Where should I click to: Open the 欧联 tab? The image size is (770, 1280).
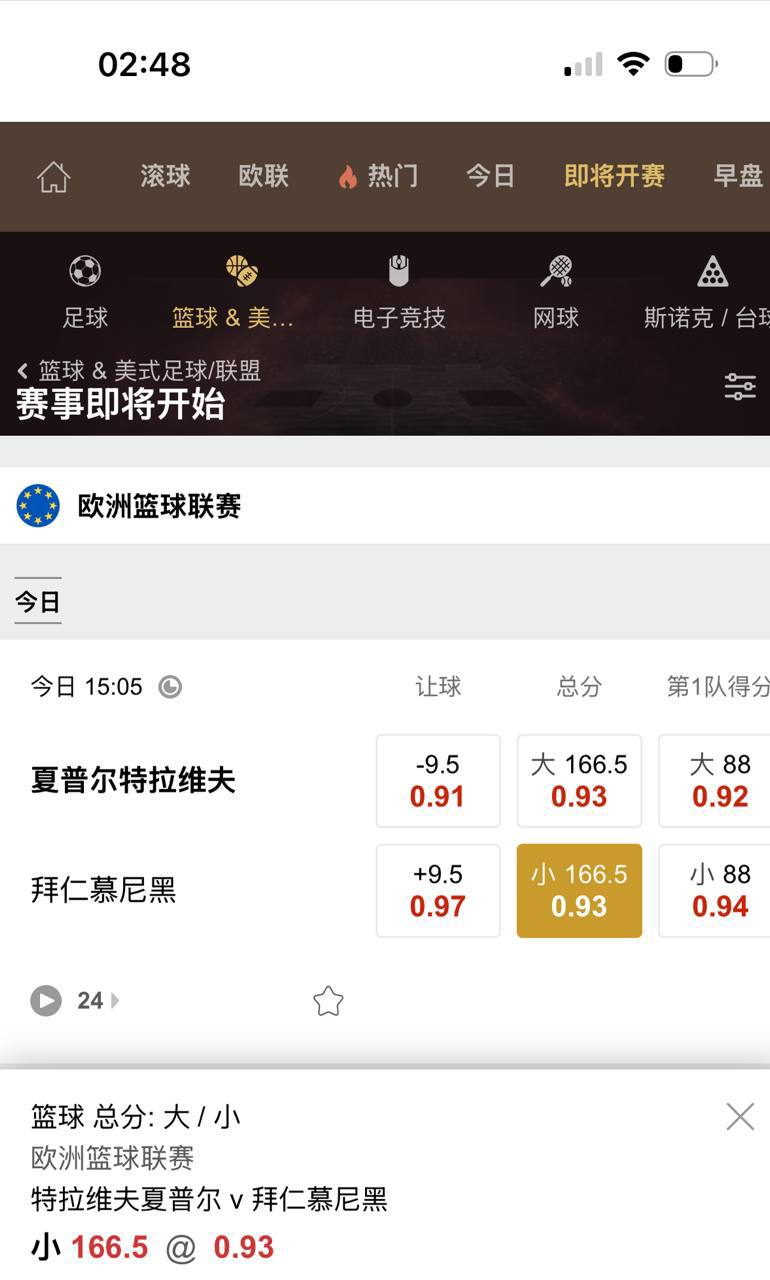[x=263, y=177]
